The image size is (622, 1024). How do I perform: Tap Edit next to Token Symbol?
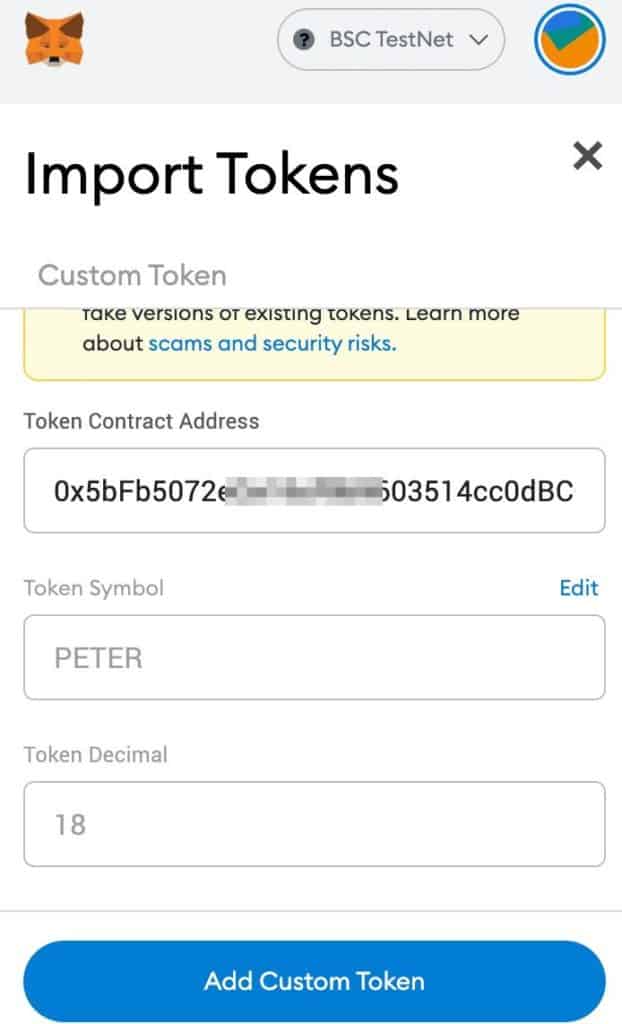click(578, 588)
